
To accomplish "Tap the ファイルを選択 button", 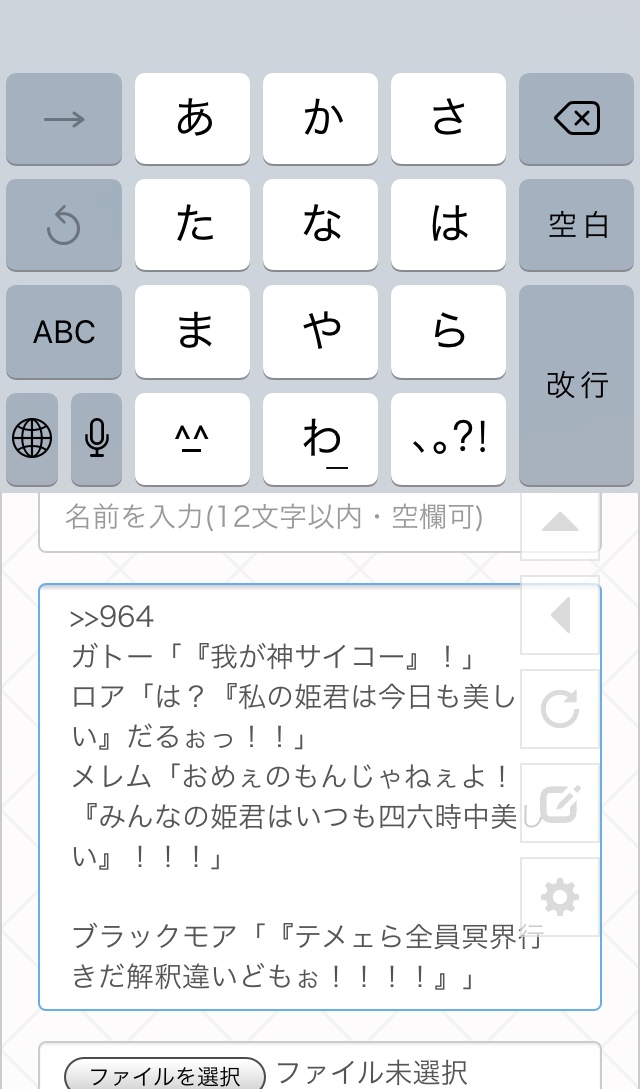I will (165, 1075).
